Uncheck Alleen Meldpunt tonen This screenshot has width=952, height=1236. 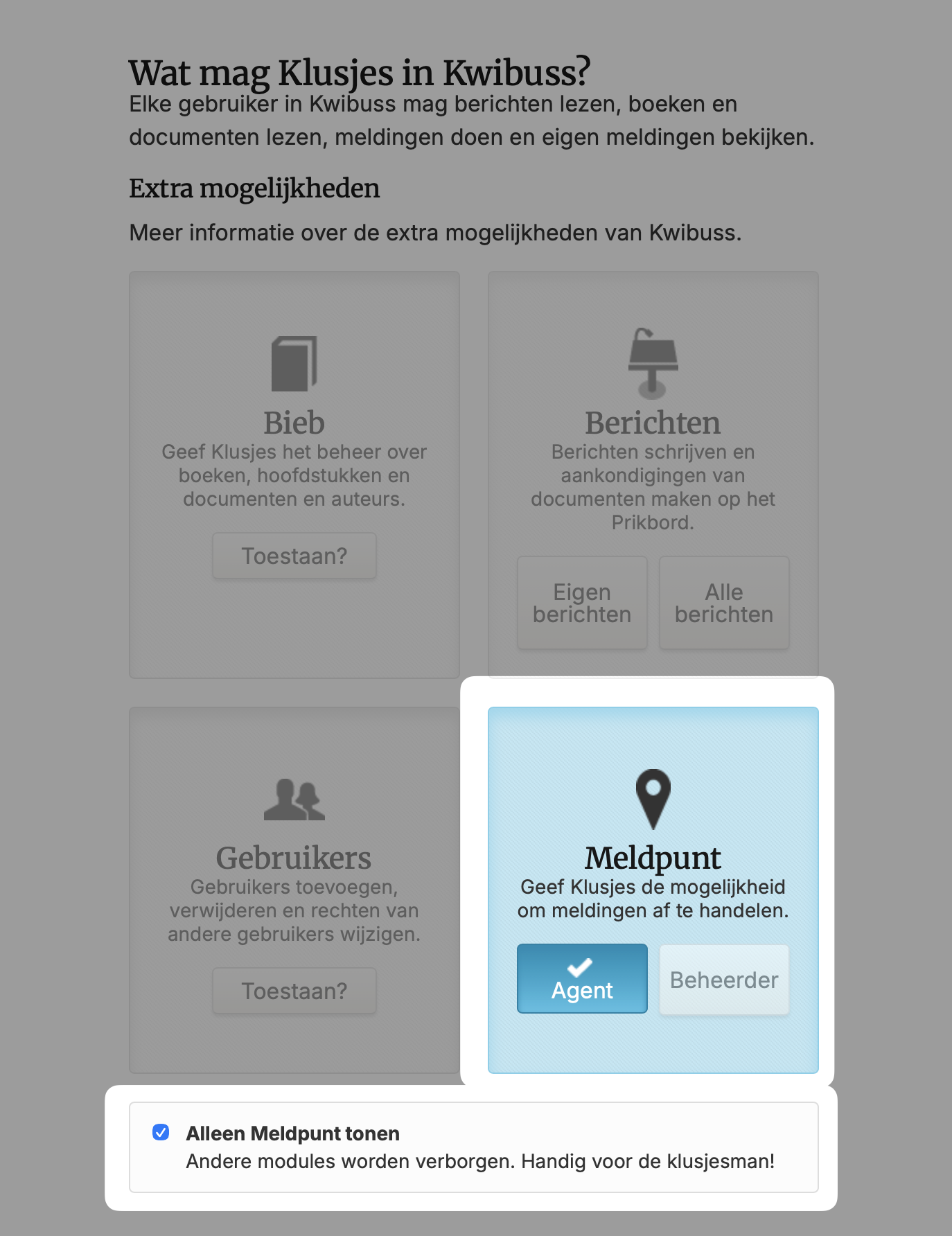[161, 1133]
